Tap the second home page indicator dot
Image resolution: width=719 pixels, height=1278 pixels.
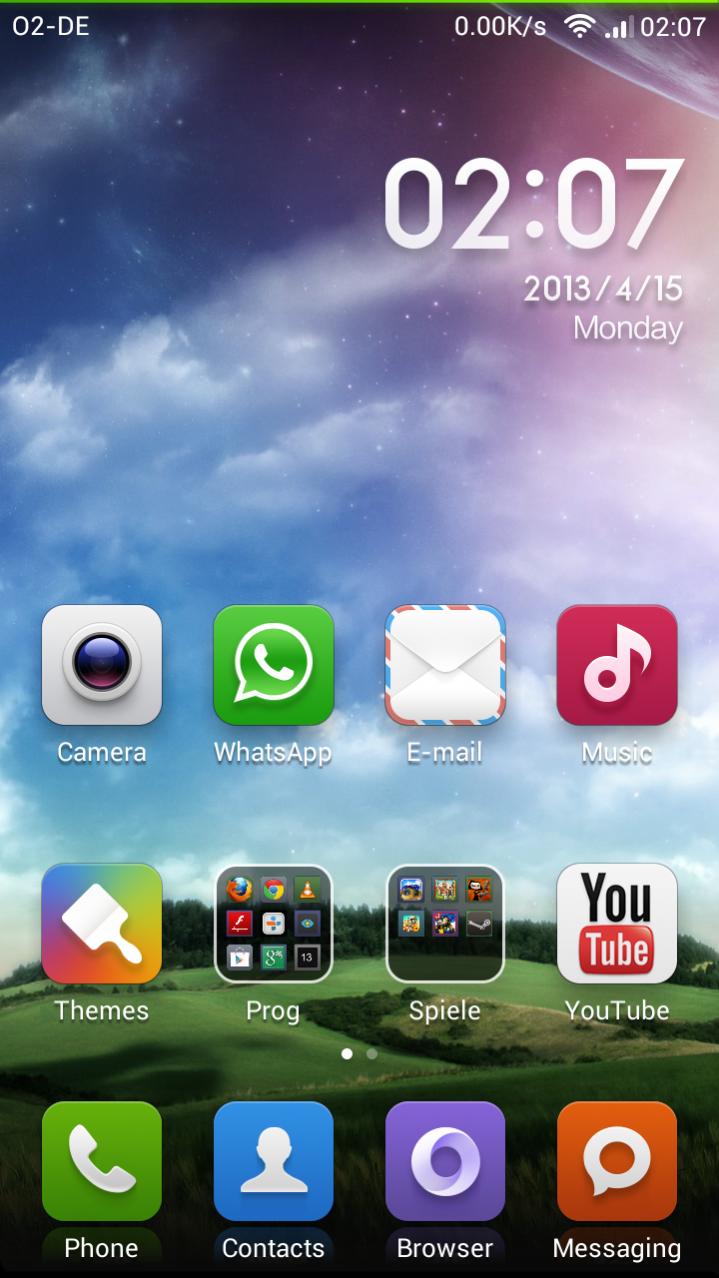pos(372,1054)
